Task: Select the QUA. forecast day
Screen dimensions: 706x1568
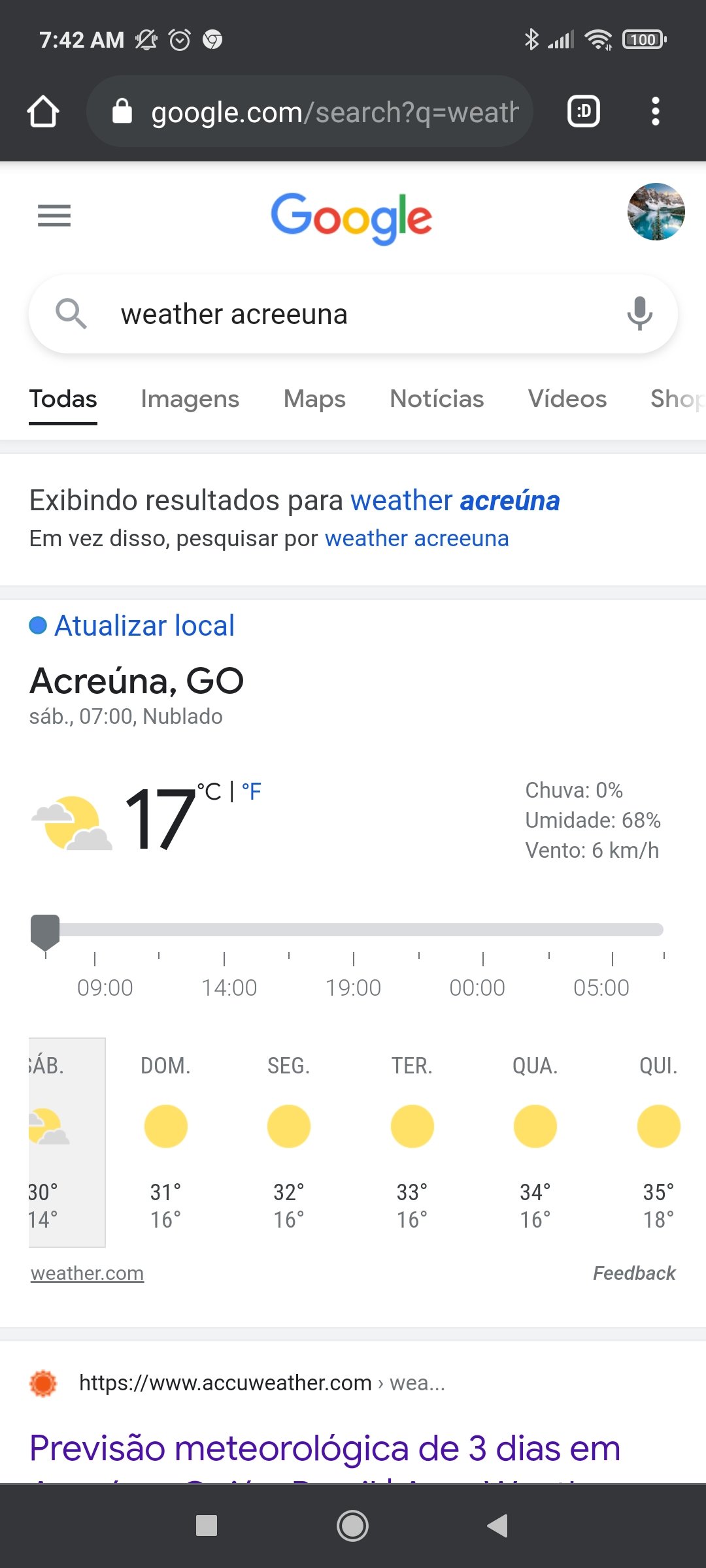Action: [535, 1142]
